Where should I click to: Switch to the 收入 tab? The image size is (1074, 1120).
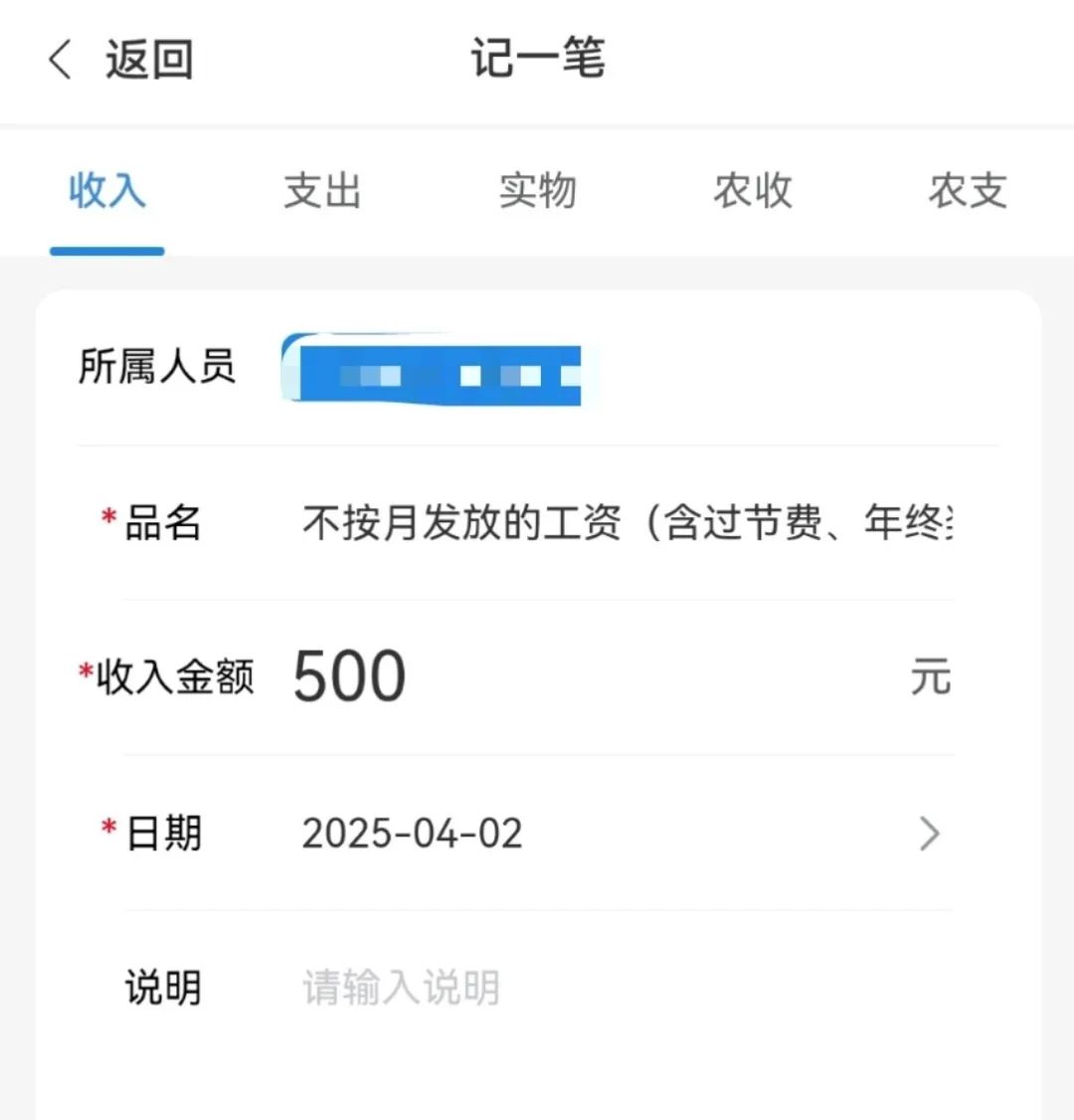click(106, 191)
